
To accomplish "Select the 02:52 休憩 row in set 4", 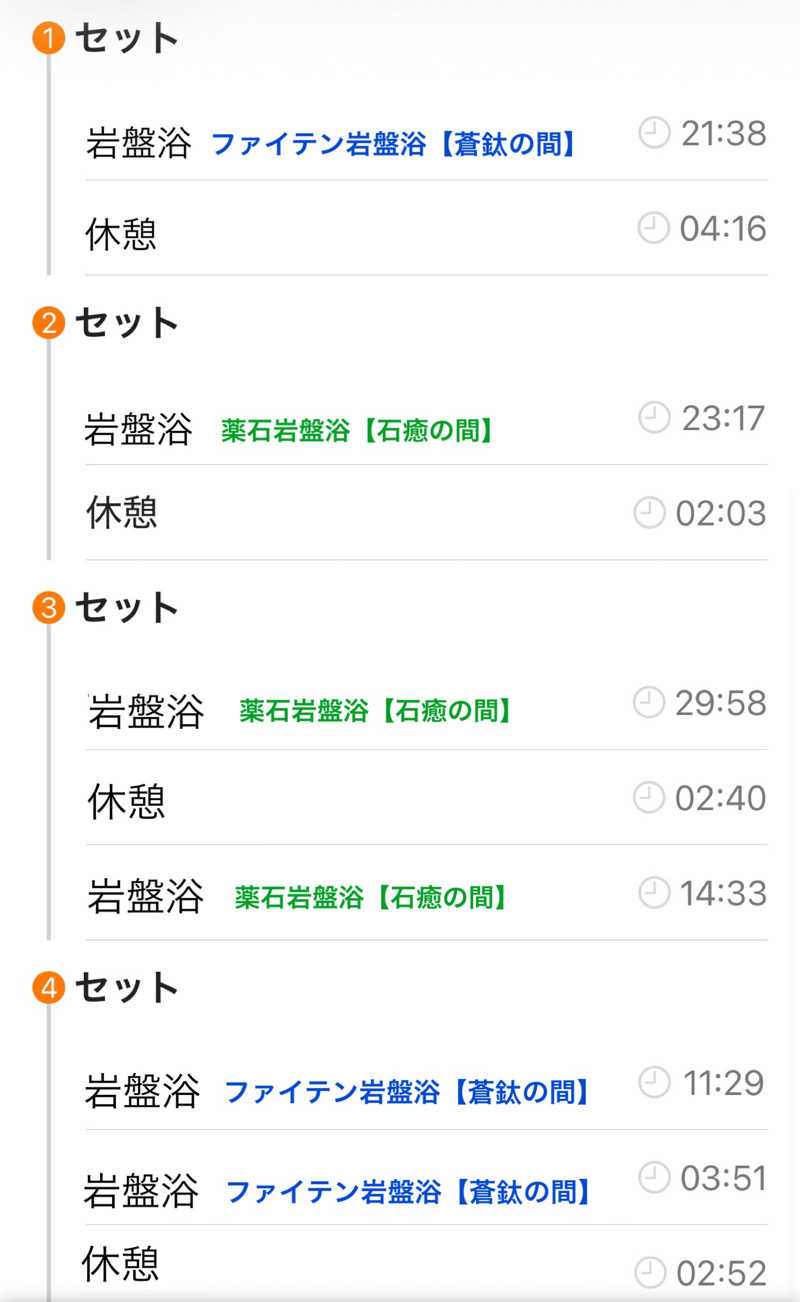I will pos(426,1268).
